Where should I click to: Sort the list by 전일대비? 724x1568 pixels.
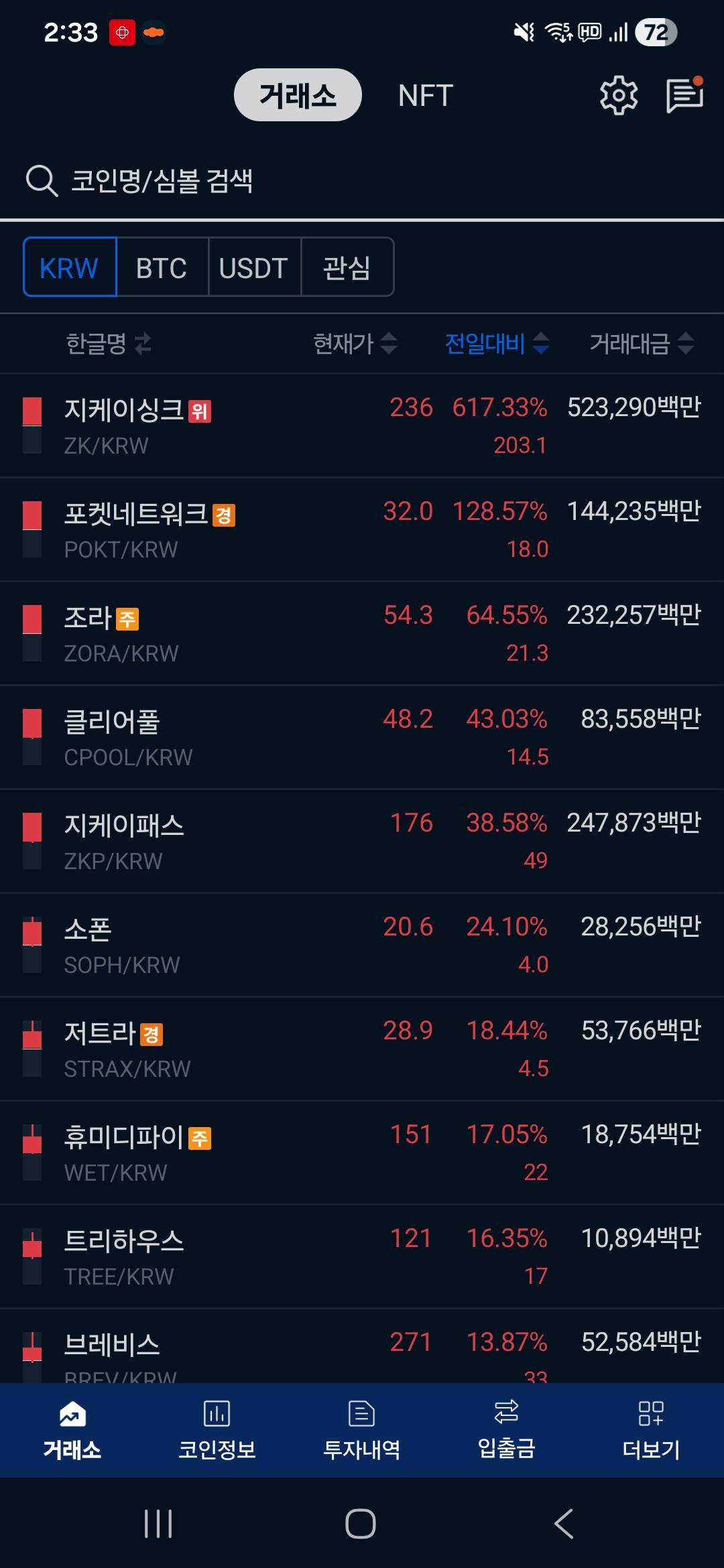[x=497, y=344]
